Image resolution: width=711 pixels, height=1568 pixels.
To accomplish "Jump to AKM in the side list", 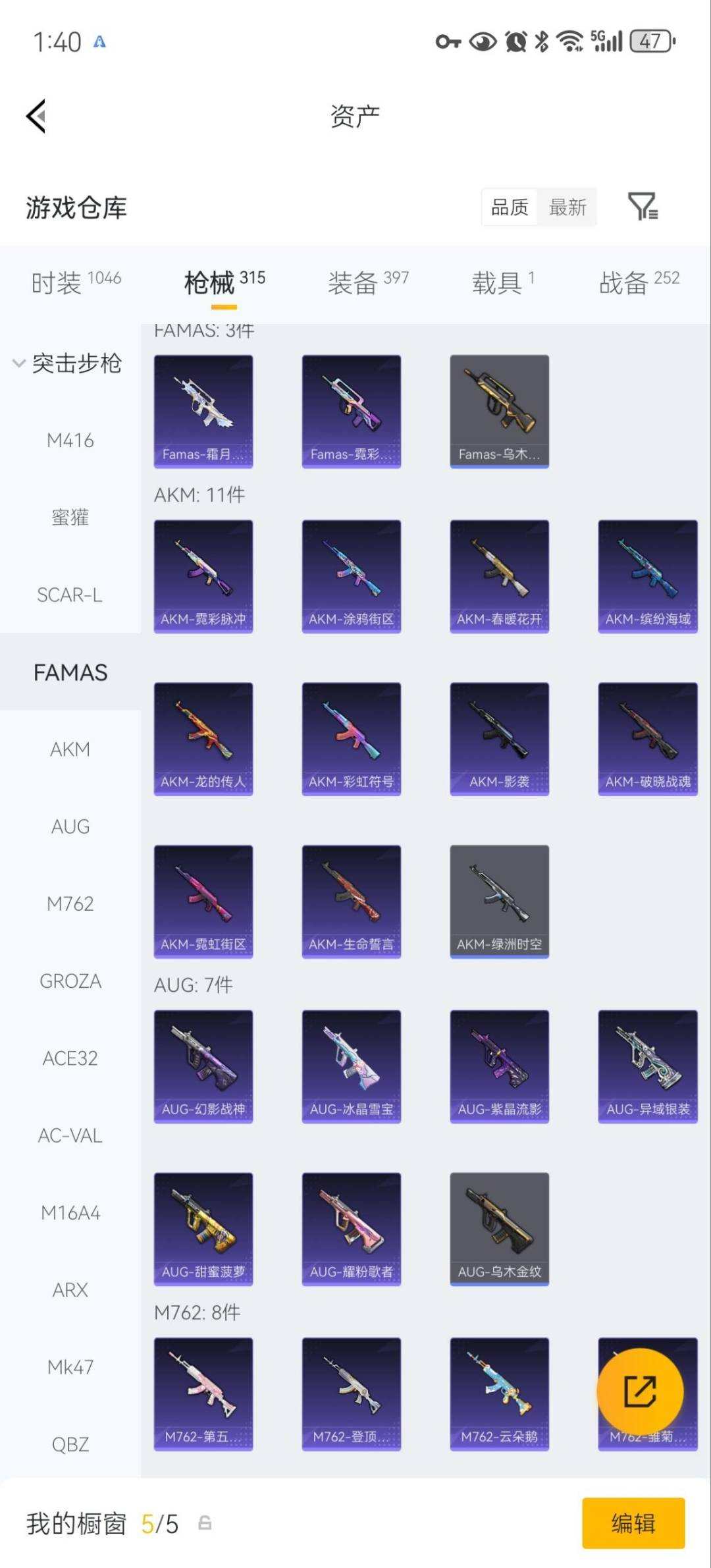I will pyautogui.click(x=70, y=749).
